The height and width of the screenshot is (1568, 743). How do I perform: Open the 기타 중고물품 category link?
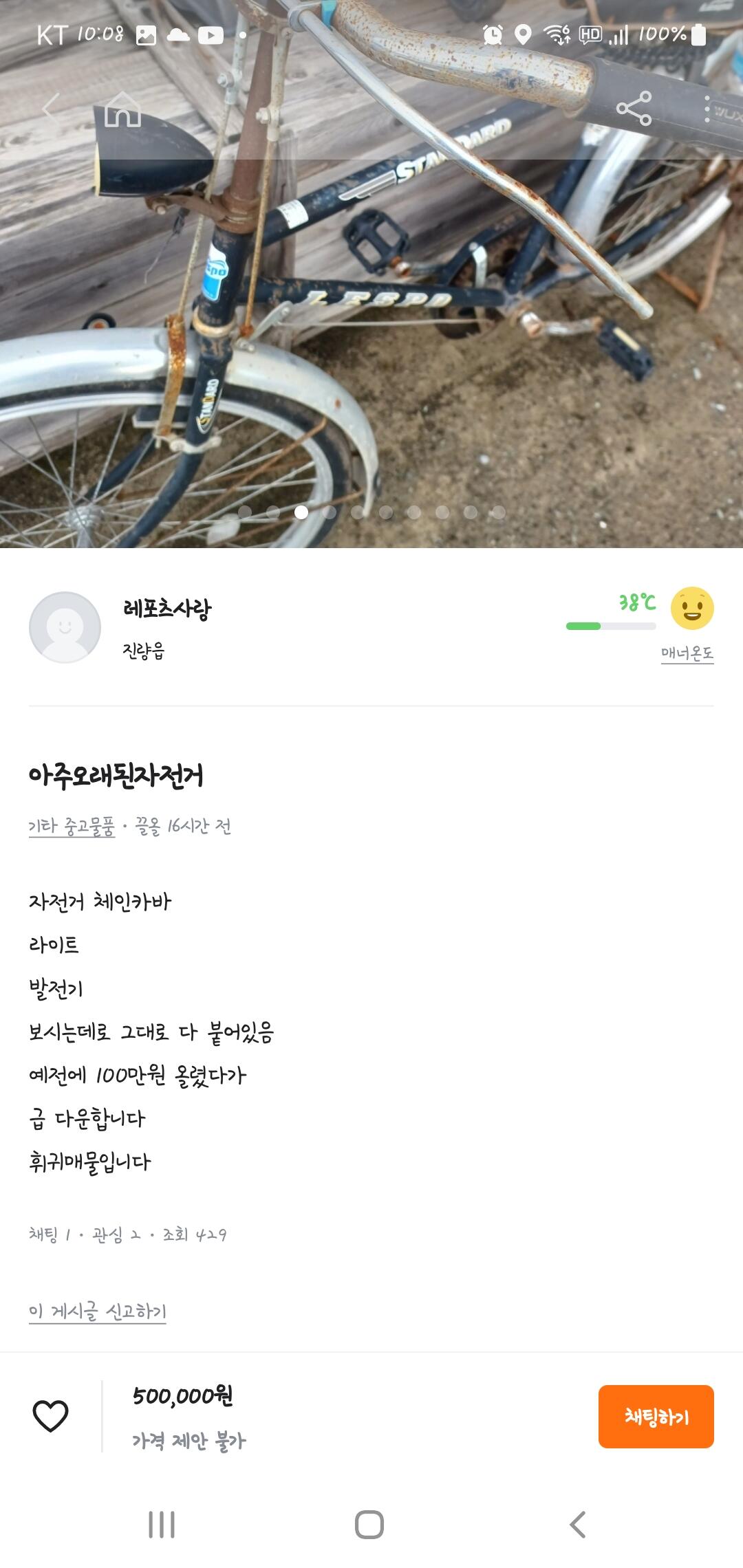point(72,826)
